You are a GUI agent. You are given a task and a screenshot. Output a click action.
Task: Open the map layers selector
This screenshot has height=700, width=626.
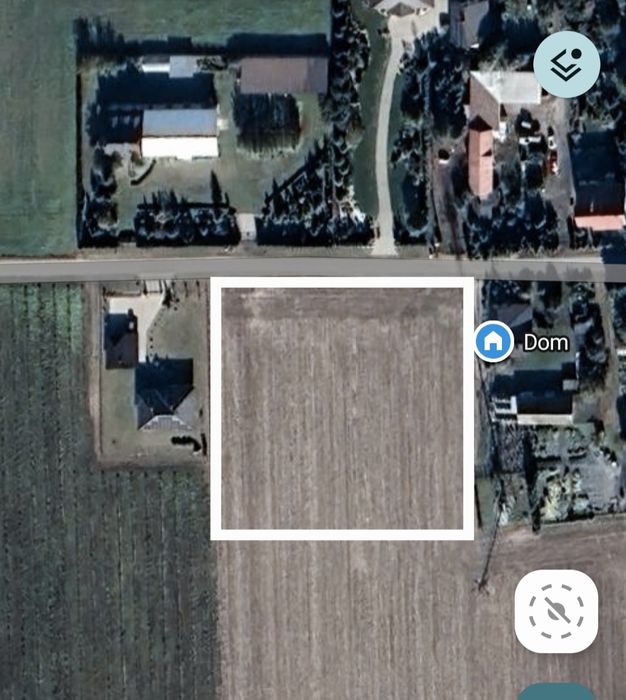coord(566,64)
